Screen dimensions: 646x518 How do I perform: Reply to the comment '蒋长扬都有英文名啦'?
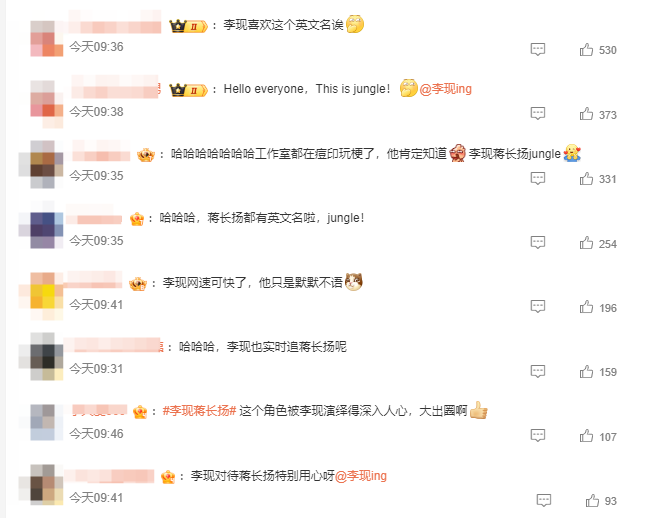pos(538,243)
